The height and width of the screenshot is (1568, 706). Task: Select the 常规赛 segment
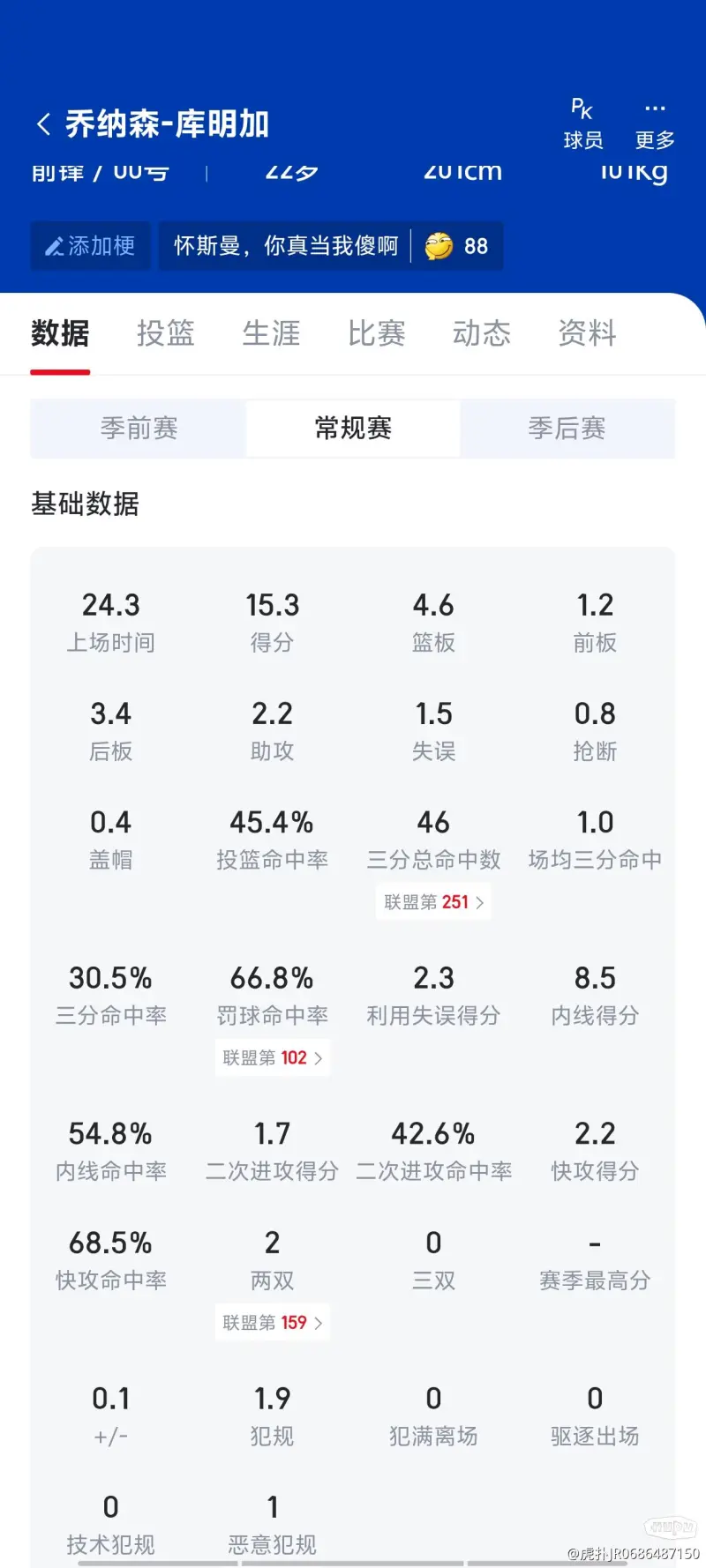click(x=353, y=429)
